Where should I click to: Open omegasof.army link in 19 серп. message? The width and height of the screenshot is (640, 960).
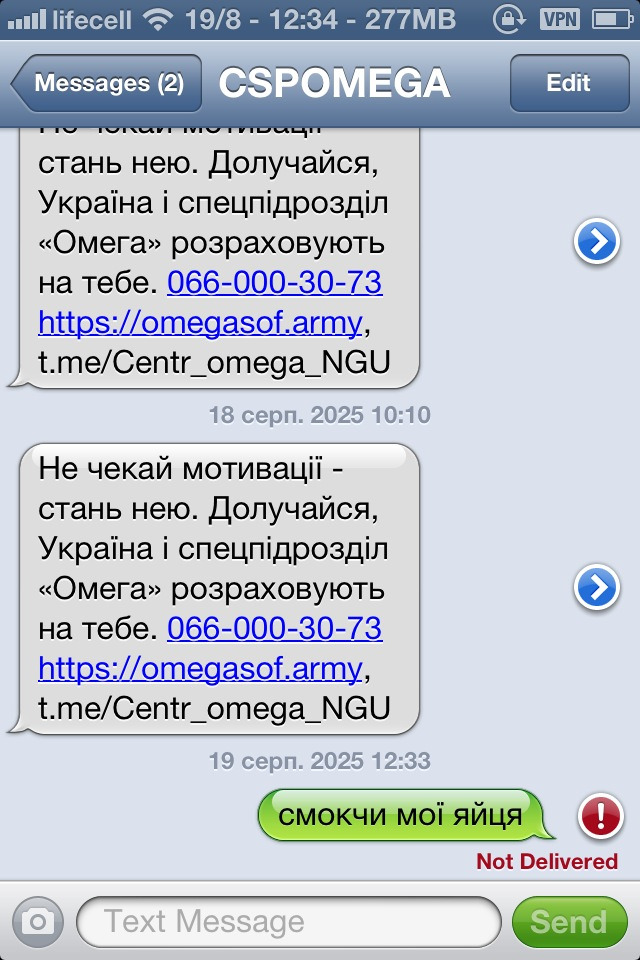[x=199, y=667]
